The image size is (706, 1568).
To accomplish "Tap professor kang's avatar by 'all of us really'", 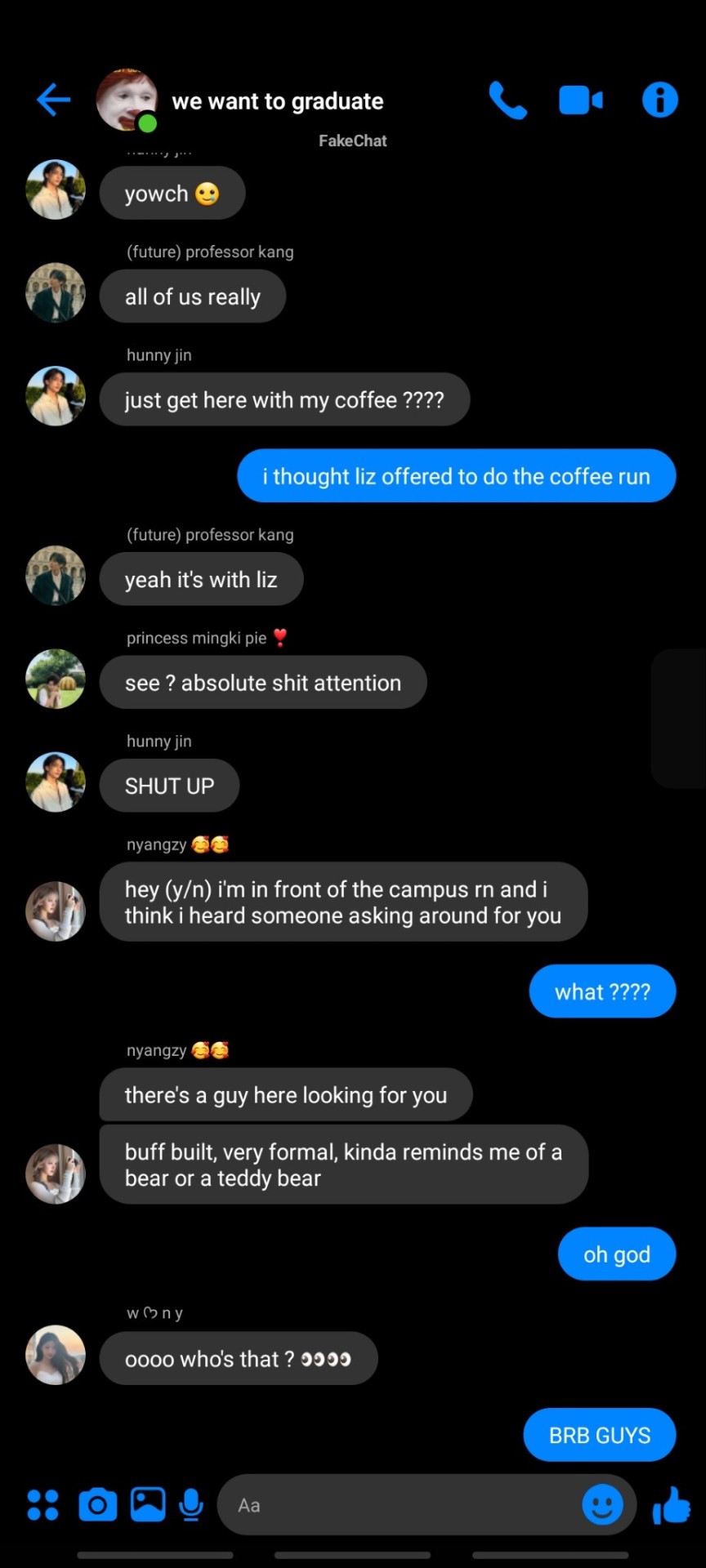I will [56, 292].
